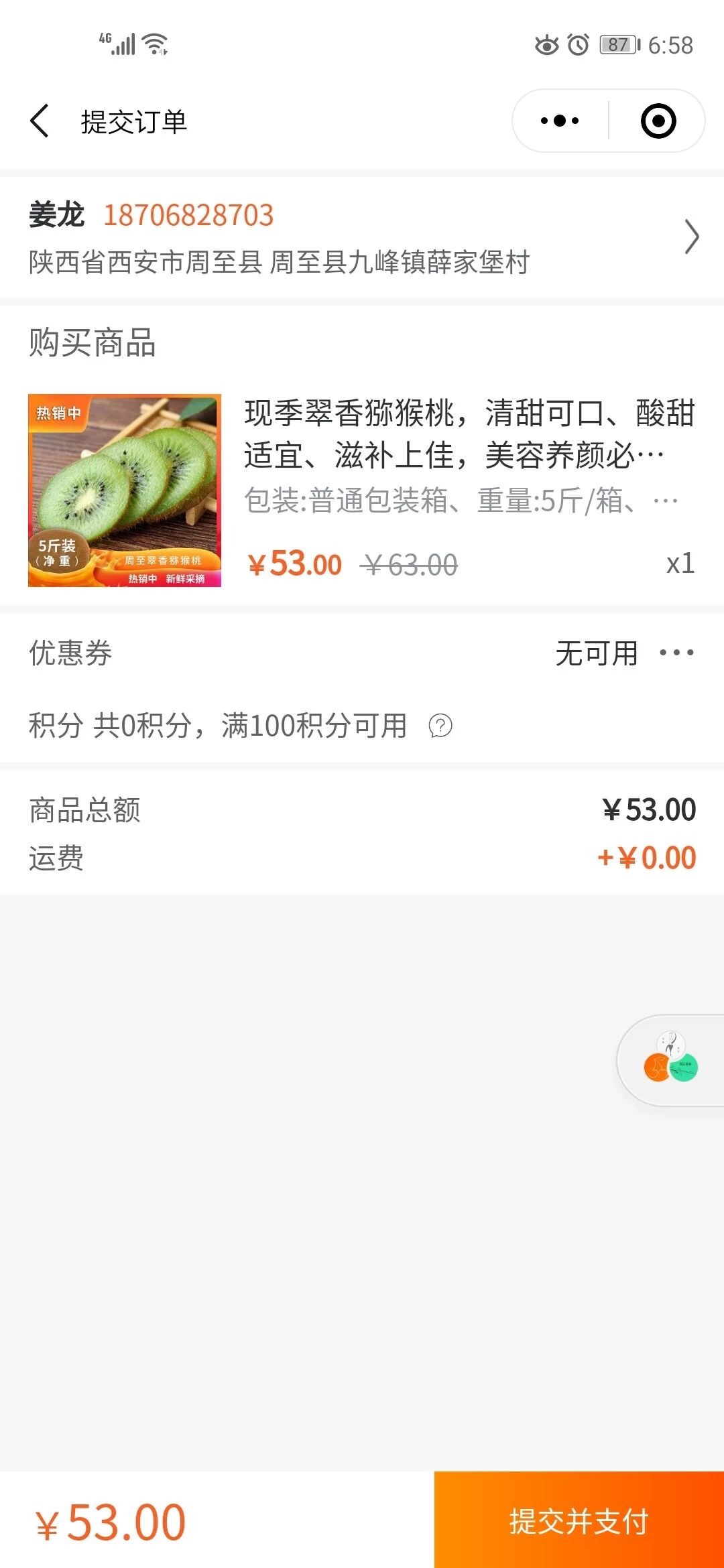The image size is (724, 1568).
Task: Show the 积分 points help info
Action: [x=440, y=726]
